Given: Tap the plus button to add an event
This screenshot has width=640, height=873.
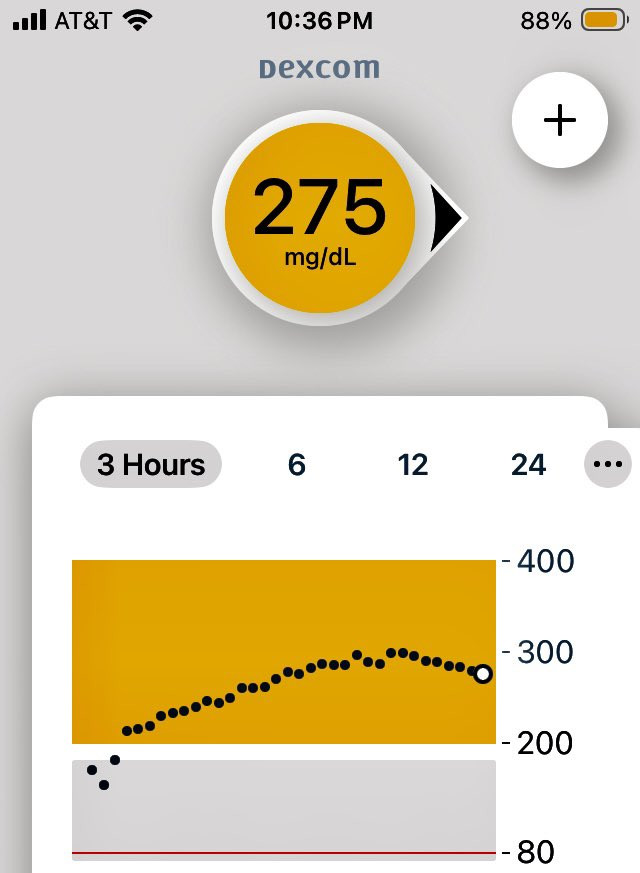Looking at the screenshot, I should (559, 120).
